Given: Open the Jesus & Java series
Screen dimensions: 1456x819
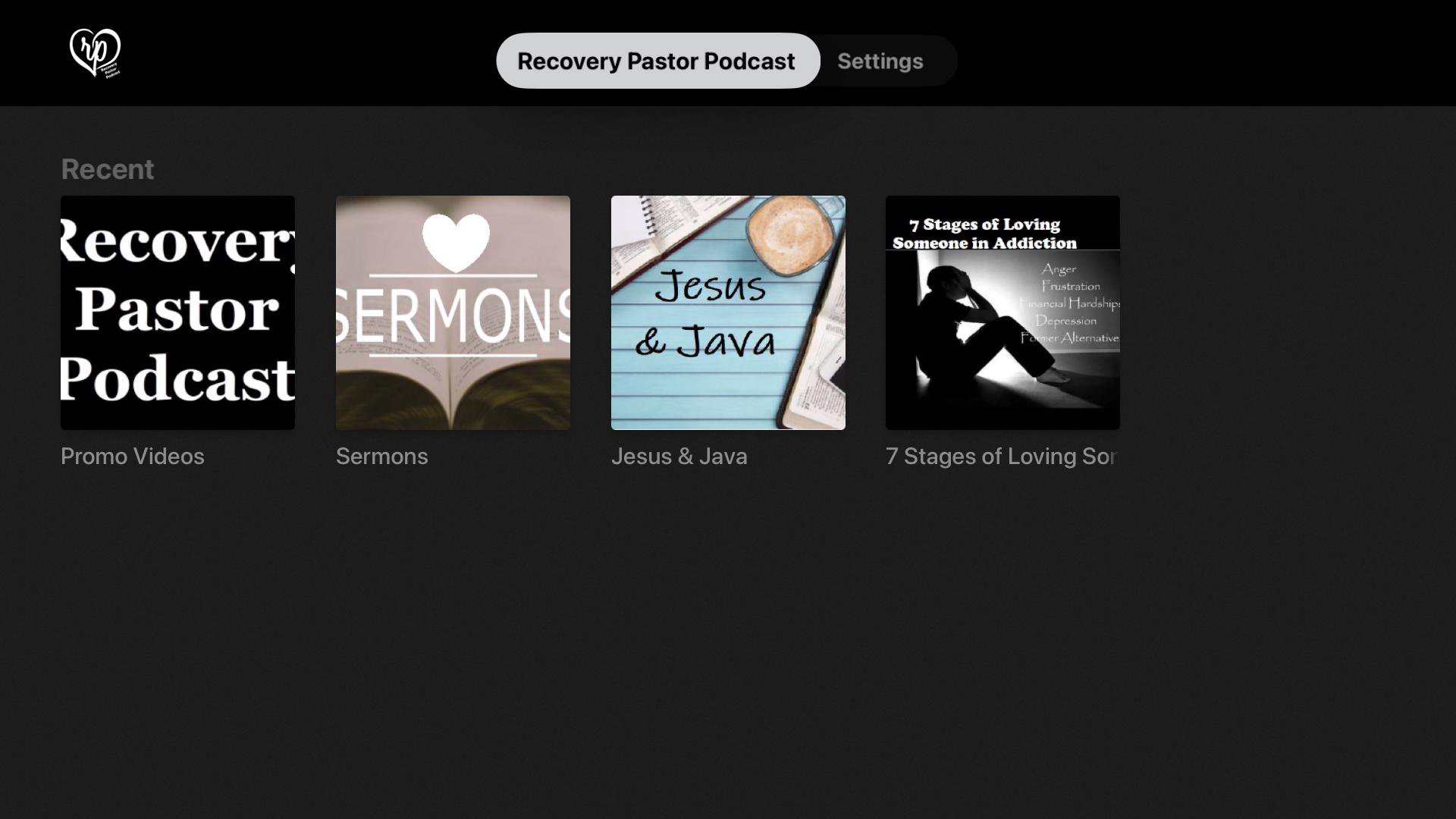Looking at the screenshot, I should click(728, 312).
